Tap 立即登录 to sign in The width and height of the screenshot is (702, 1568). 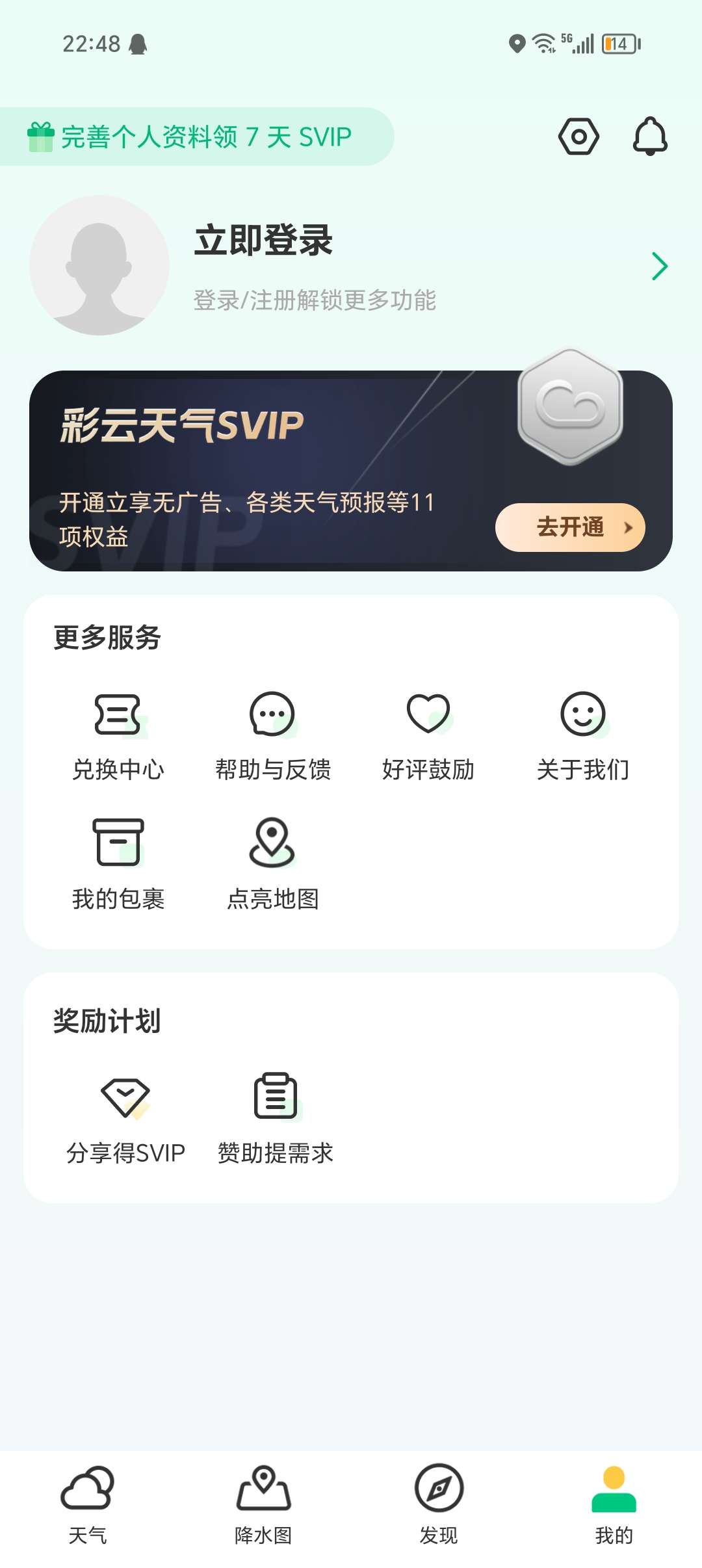click(x=263, y=241)
